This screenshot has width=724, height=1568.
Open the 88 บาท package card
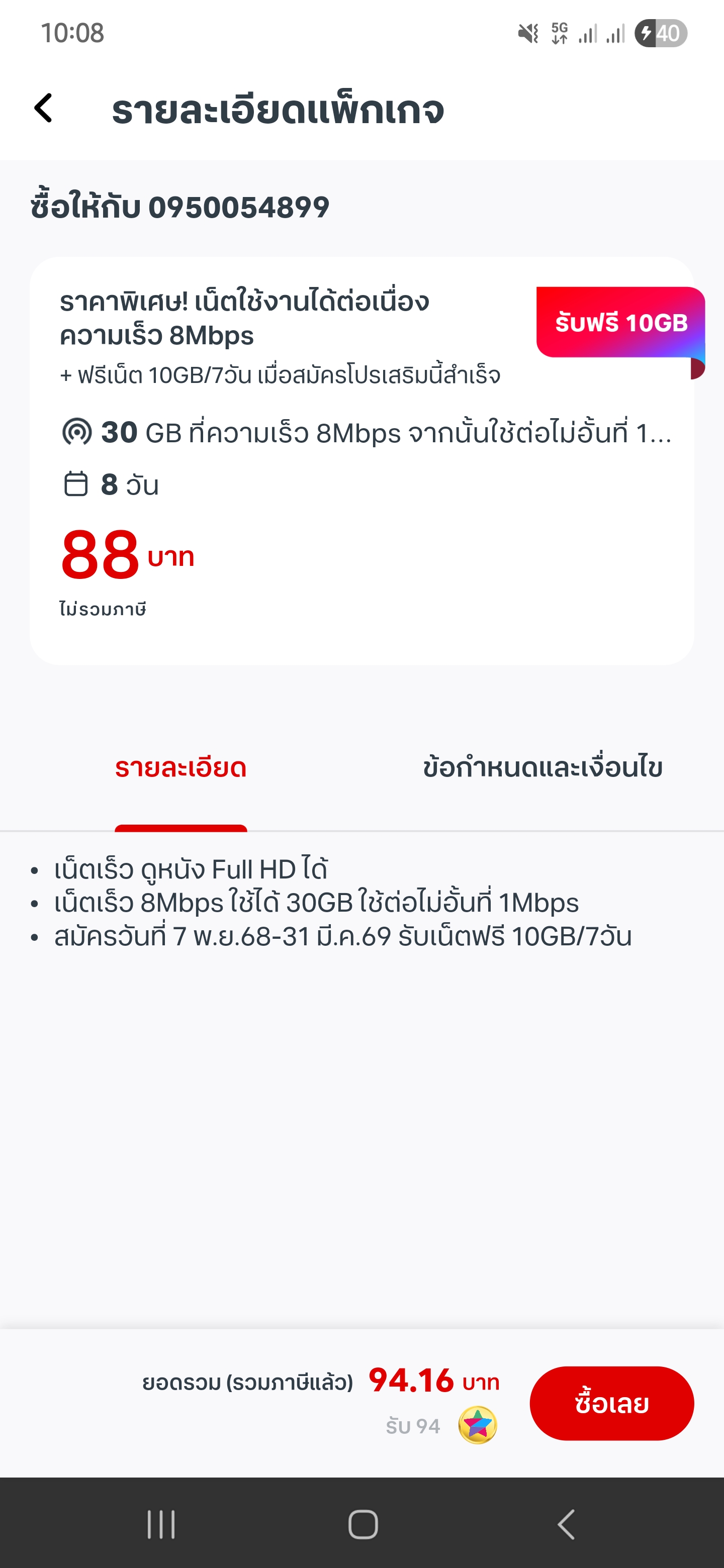coord(361,460)
